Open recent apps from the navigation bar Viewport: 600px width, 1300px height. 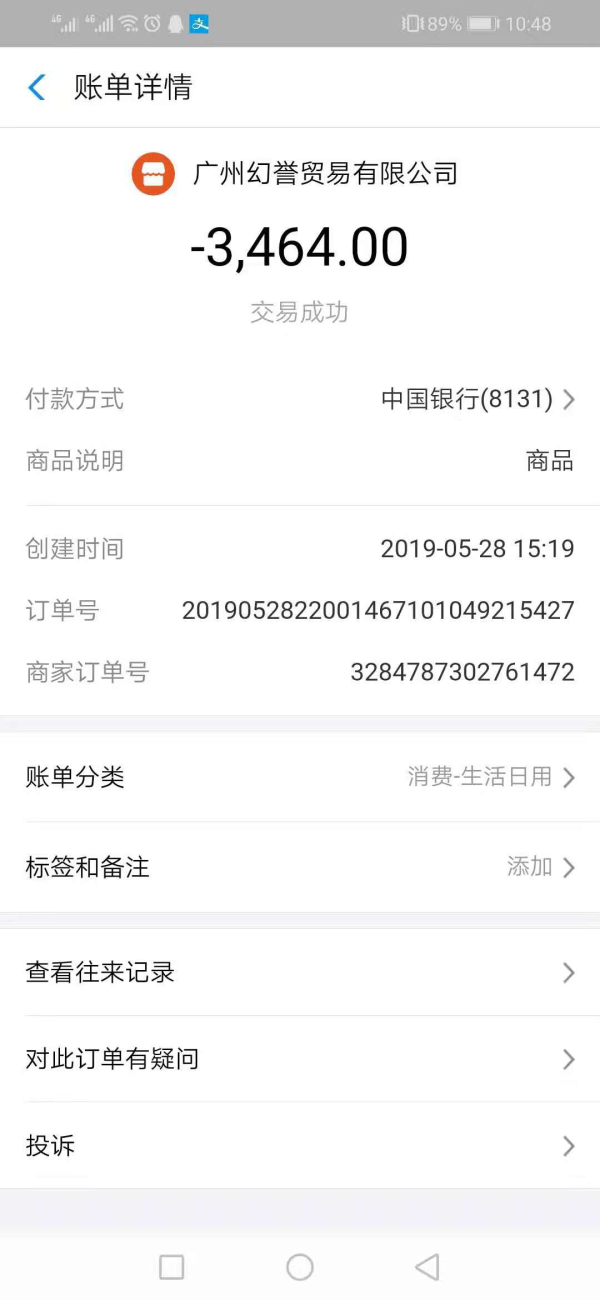(x=172, y=1268)
